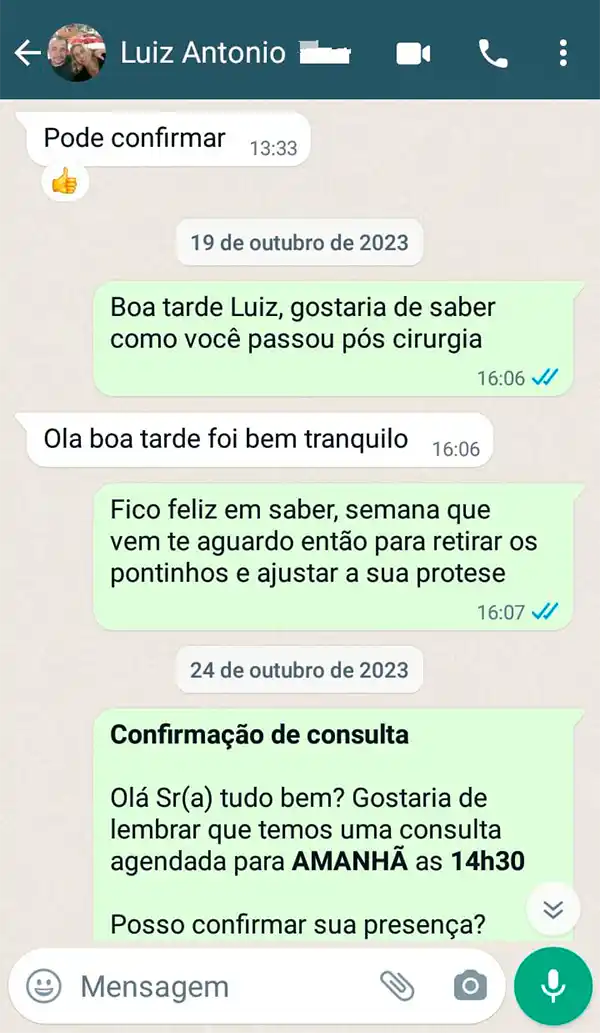
Task: Open the three-dot overflow menu
Action: pyautogui.click(x=563, y=53)
